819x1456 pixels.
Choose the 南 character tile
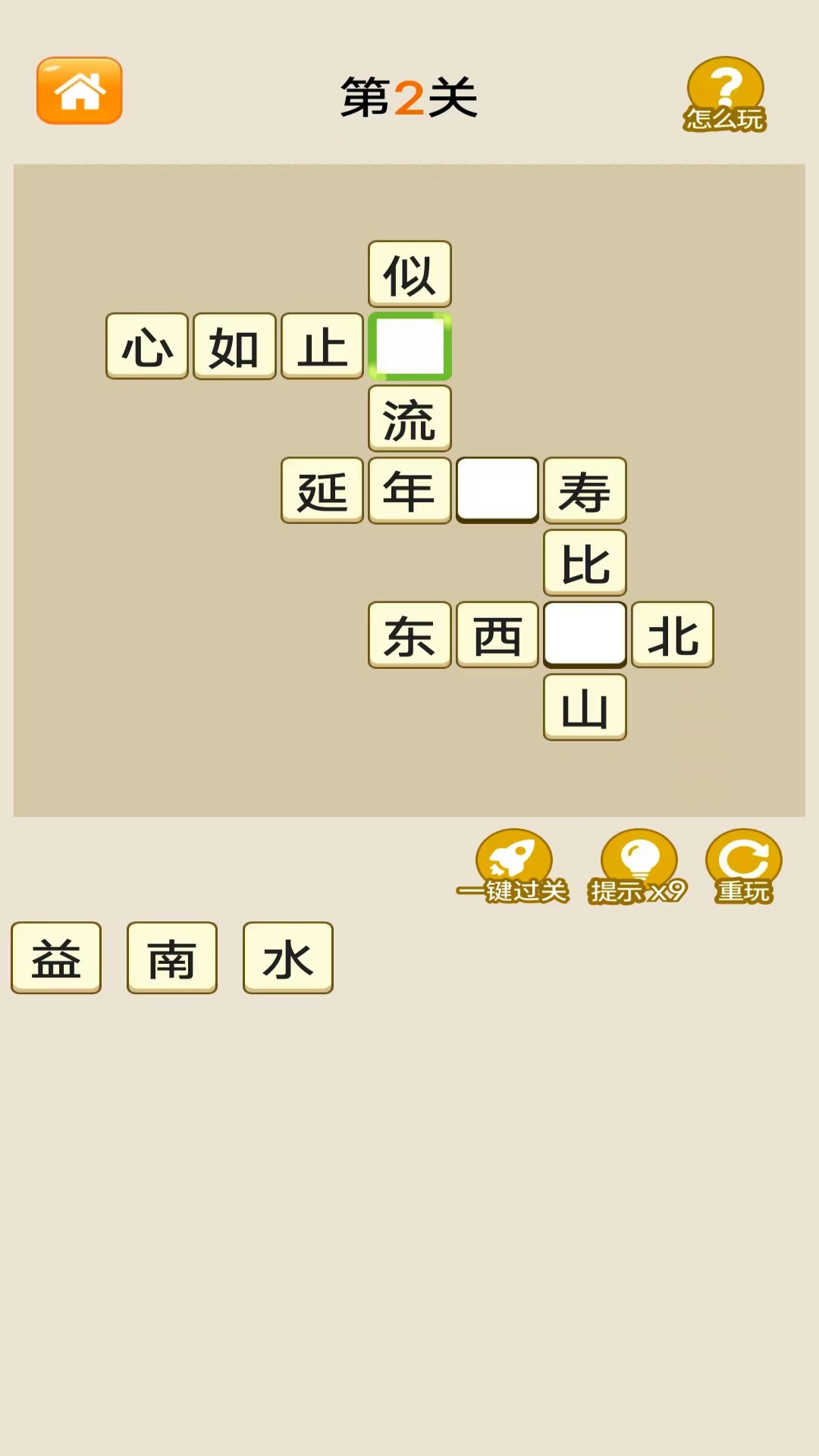pyautogui.click(x=172, y=958)
